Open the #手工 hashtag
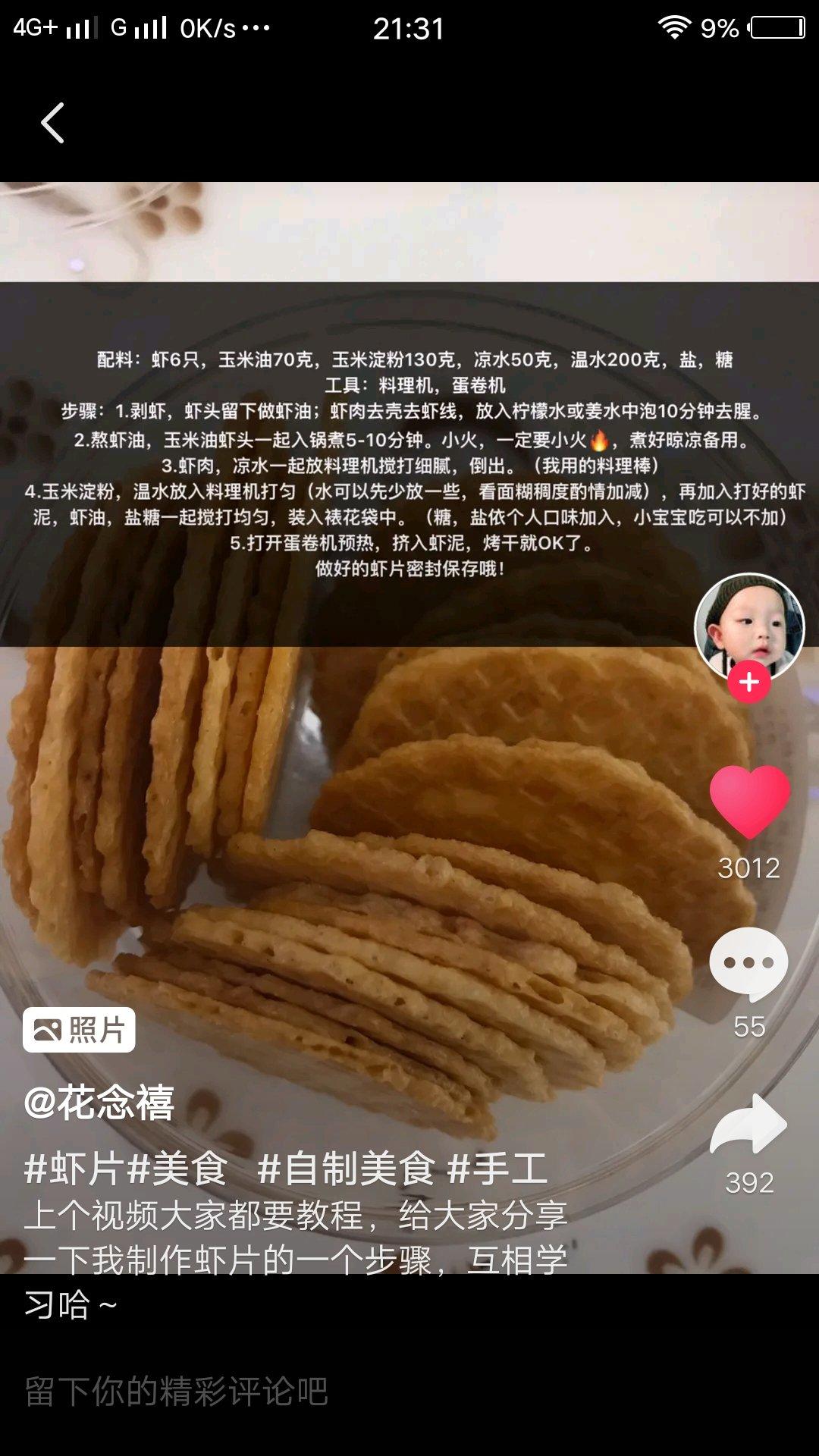Screen dimensions: 819x1456 (x=497, y=1168)
